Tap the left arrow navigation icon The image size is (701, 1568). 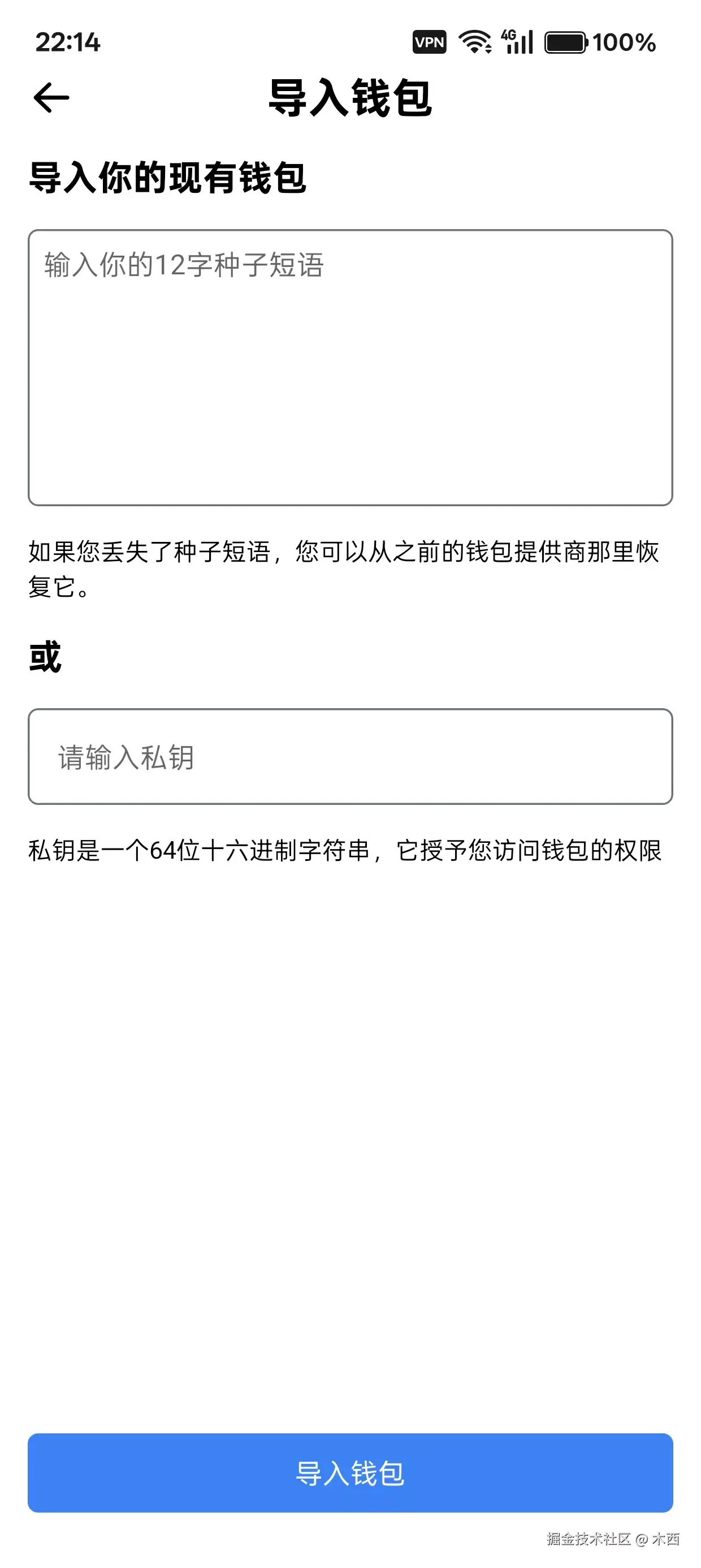pyautogui.click(x=51, y=96)
